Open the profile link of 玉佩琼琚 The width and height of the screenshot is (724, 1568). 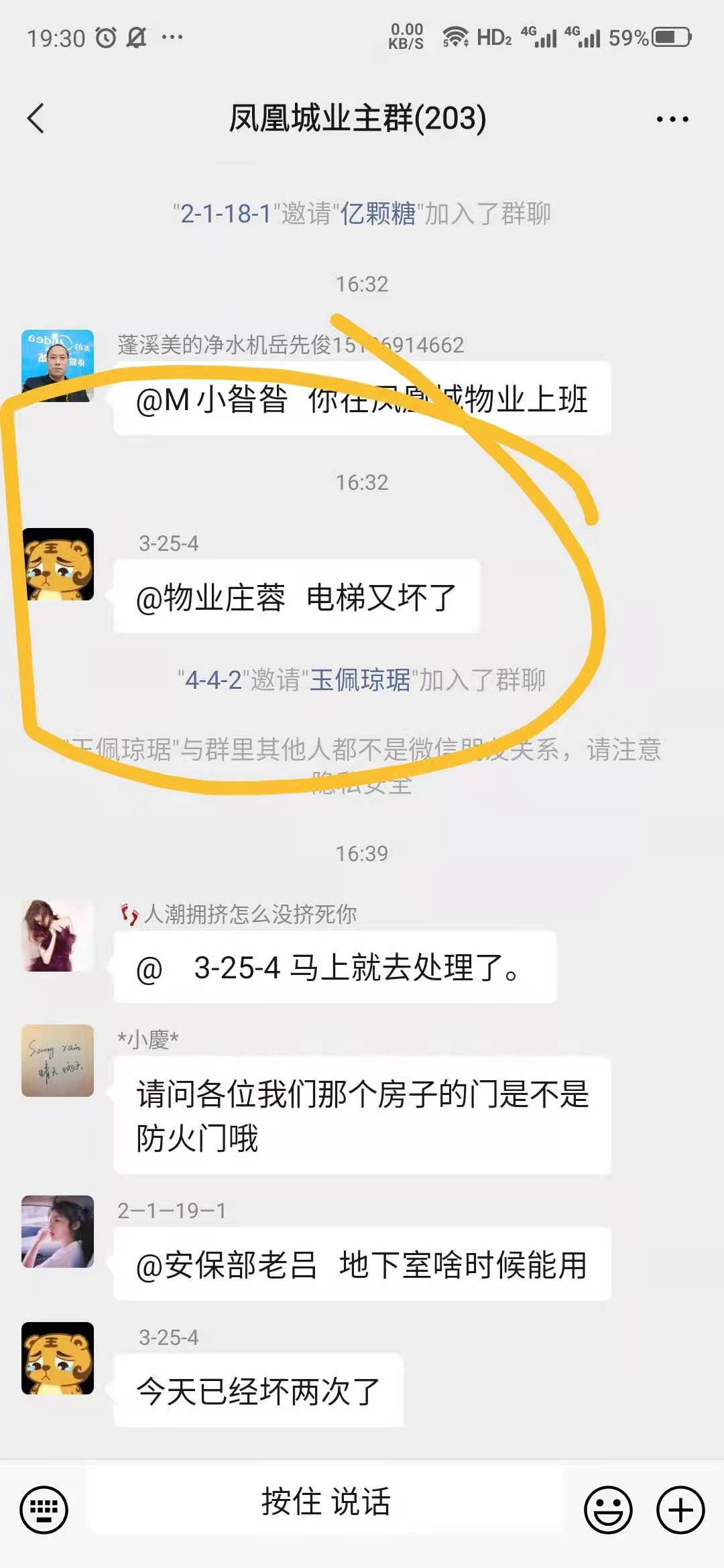(x=360, y=680)
